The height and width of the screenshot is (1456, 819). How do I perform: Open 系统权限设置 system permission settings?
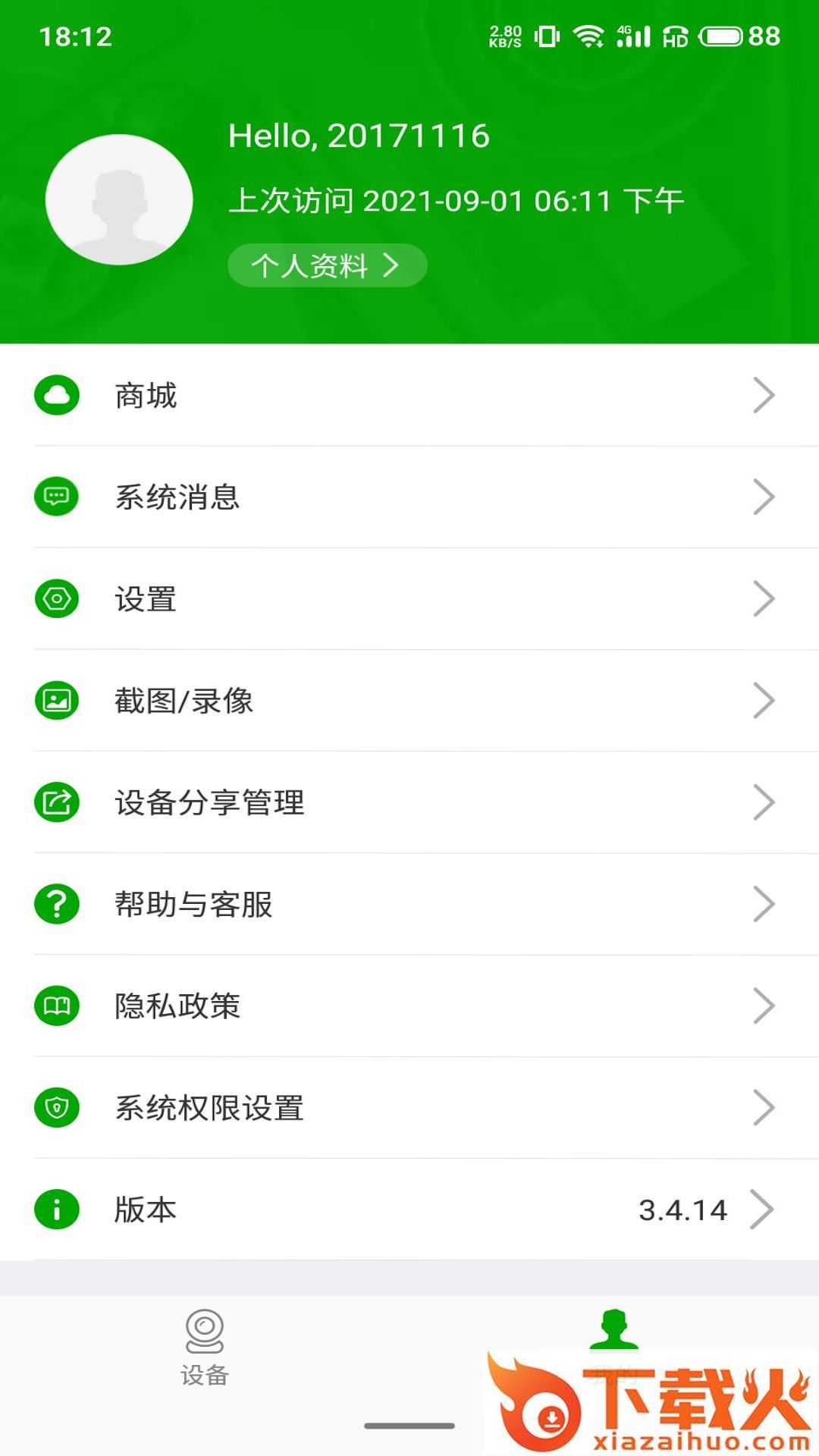pos(409,1107)
